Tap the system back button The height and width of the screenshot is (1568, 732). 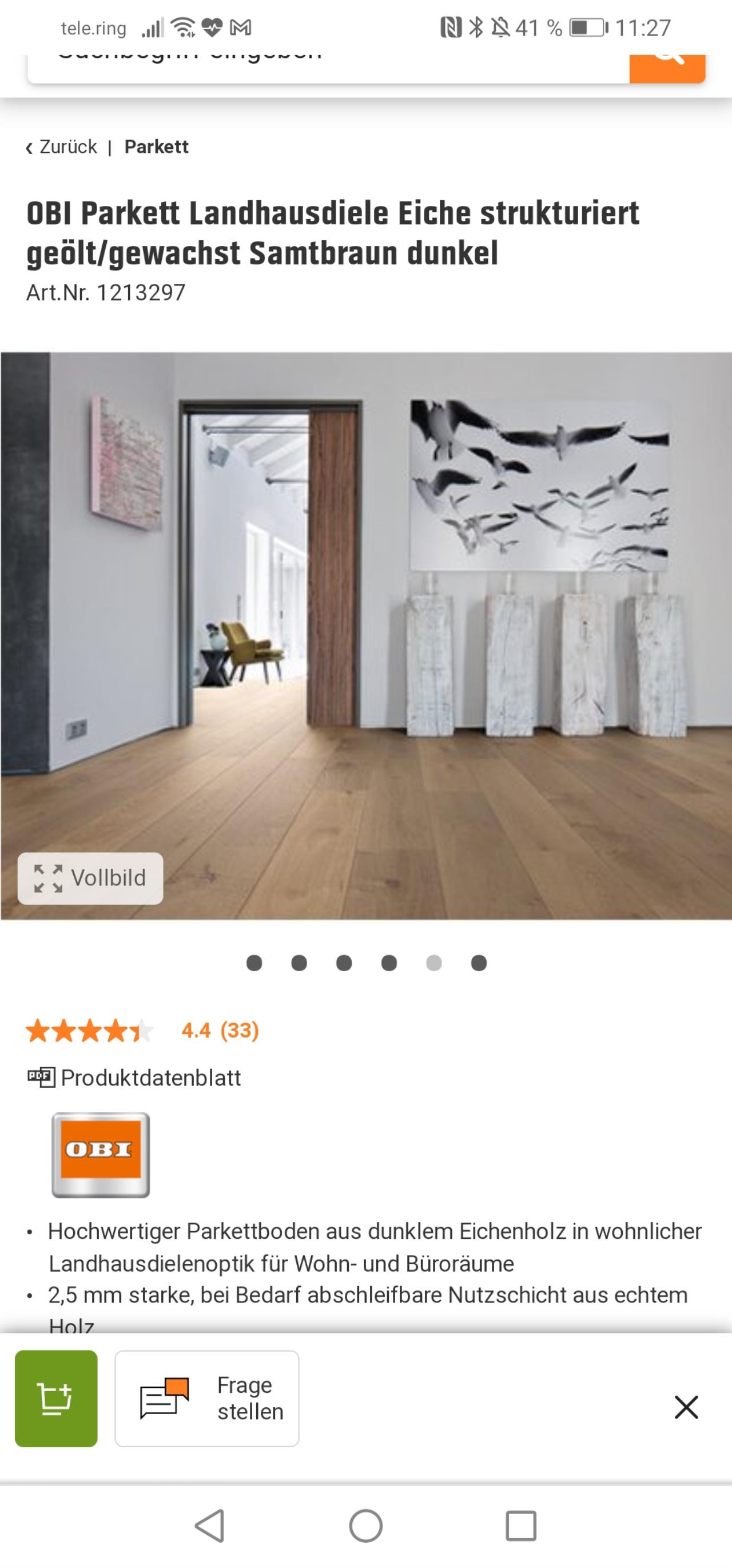(x=210, y=1526)
